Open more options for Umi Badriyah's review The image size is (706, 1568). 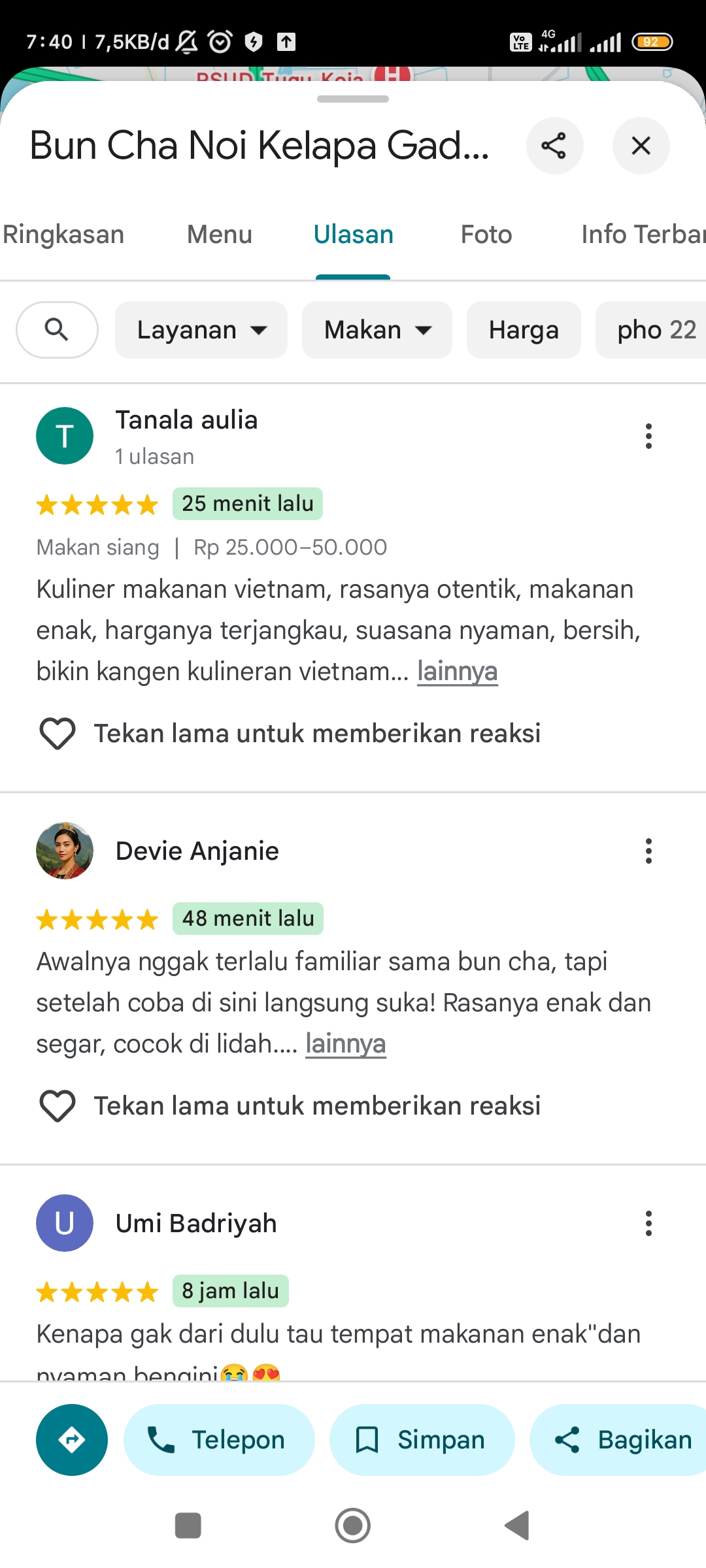[x=648, y=1223]
